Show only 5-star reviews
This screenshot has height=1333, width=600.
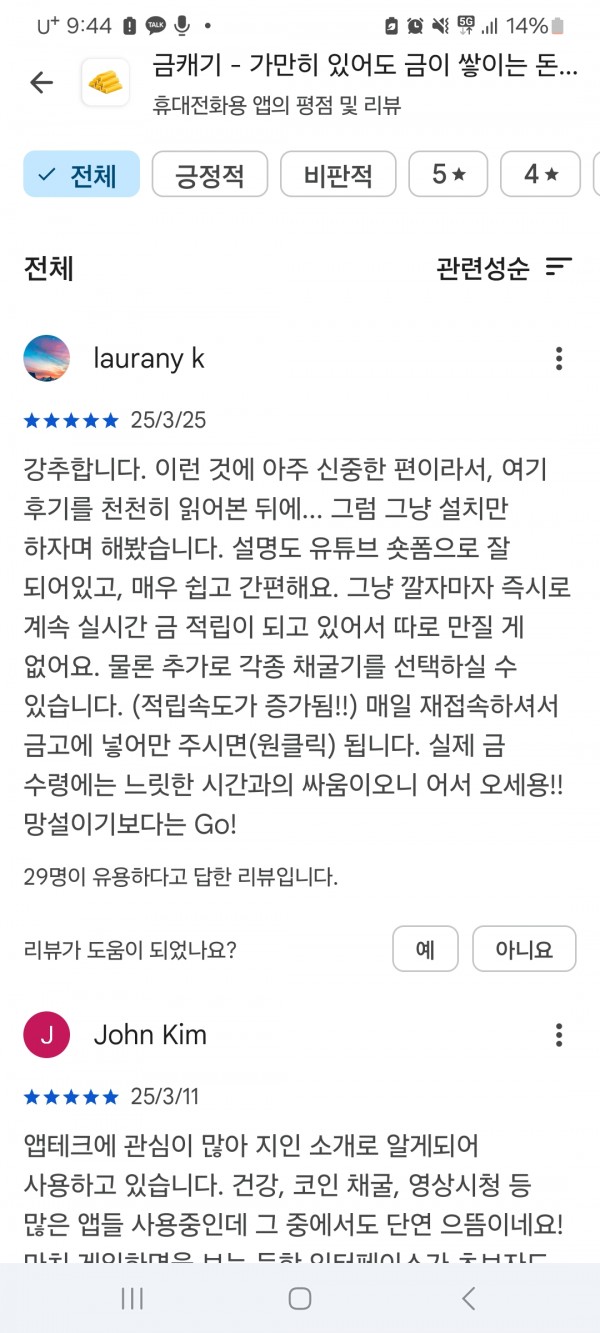[x=448, y=175]
